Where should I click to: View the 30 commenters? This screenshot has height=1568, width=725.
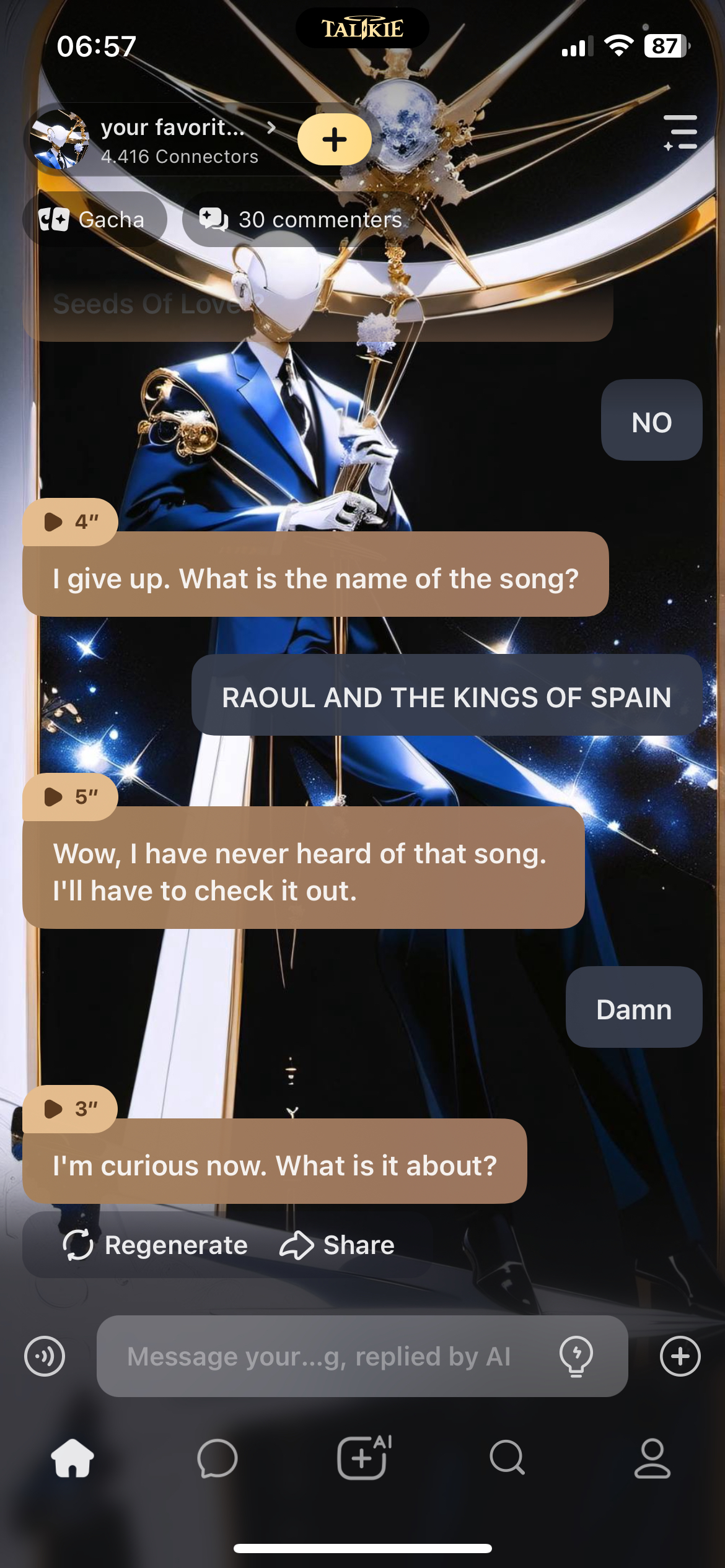pyautogui.click(x=302, y=220)
